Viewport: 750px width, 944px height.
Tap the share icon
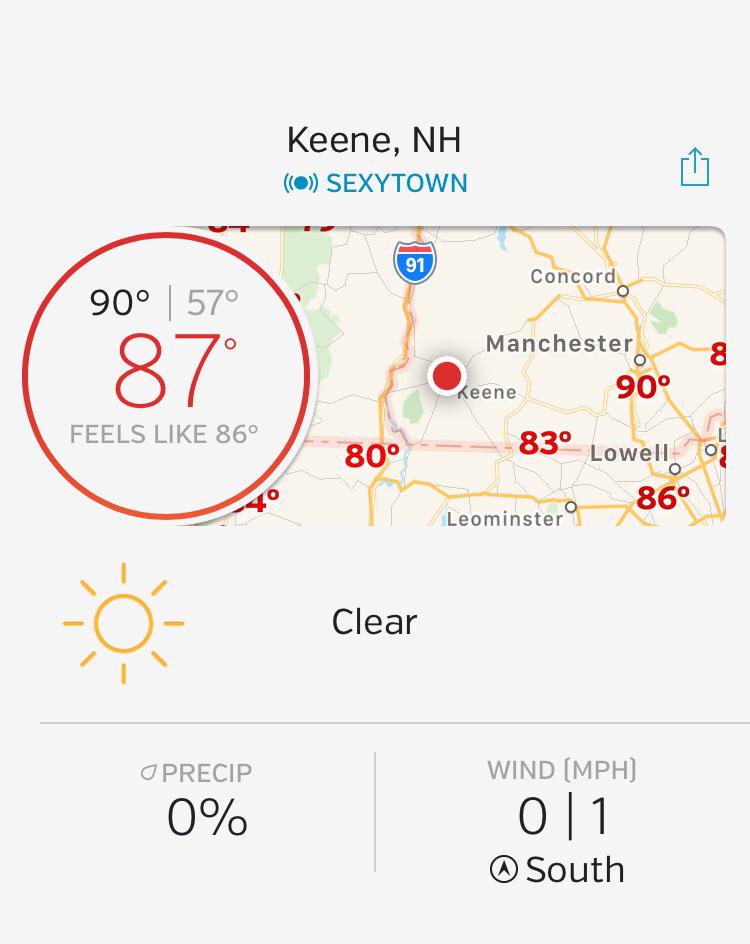tap(695, 167)
